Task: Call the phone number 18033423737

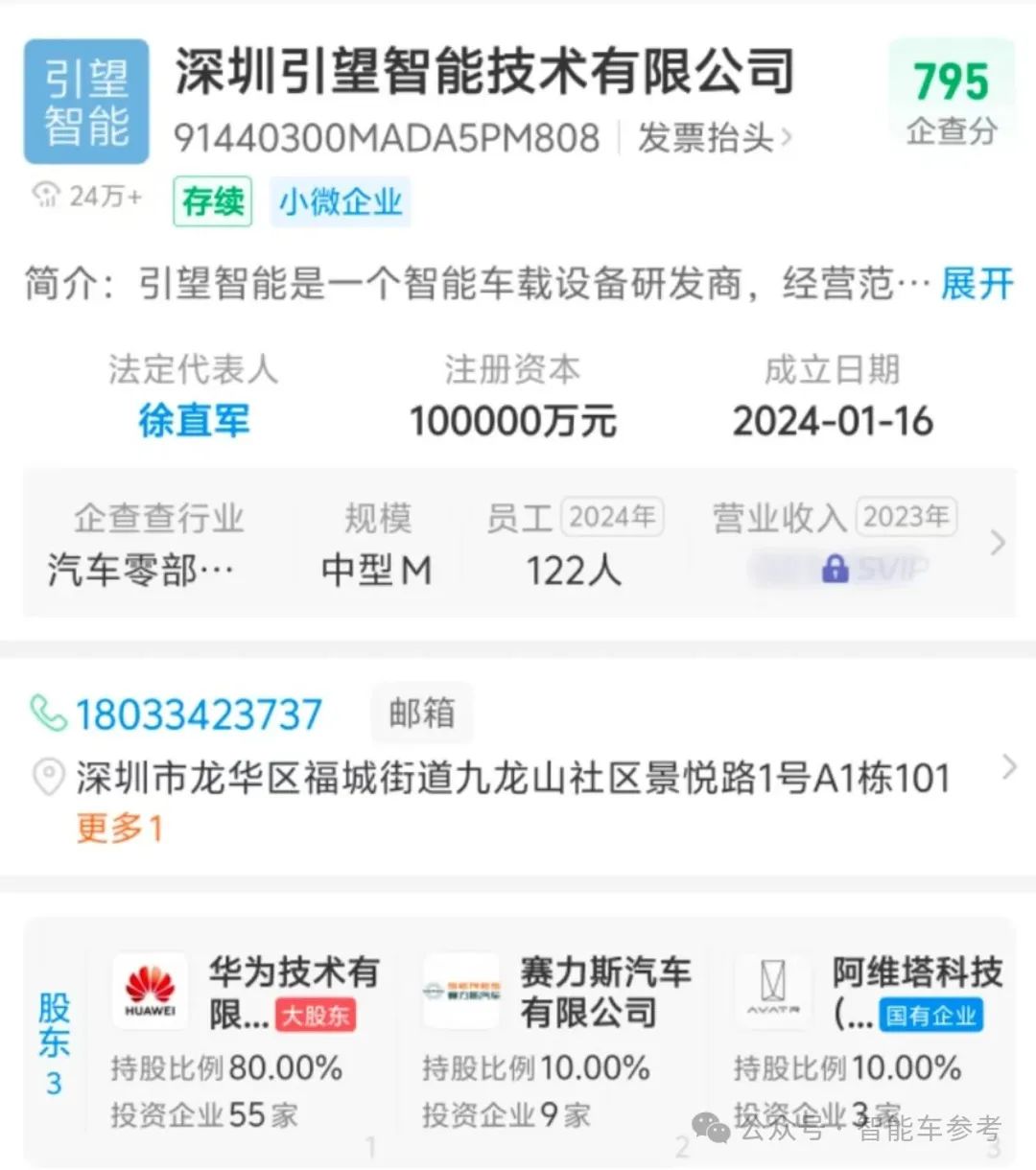Action: (198, 714)
